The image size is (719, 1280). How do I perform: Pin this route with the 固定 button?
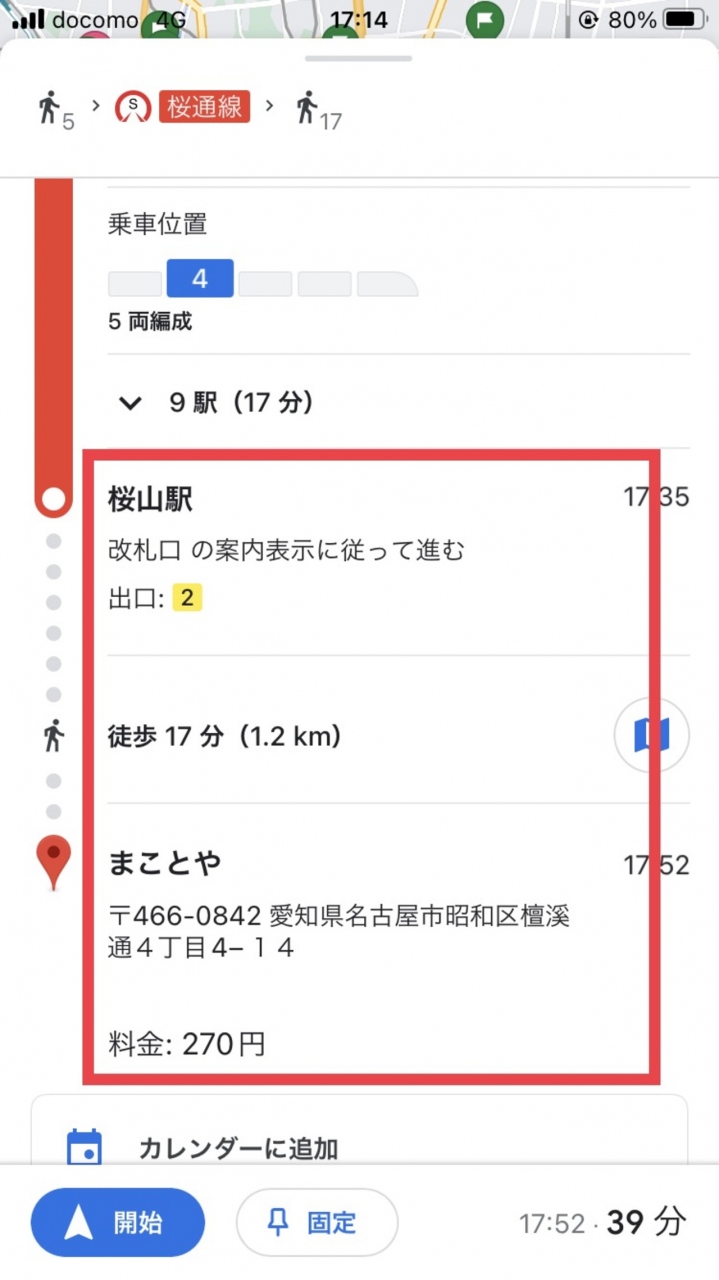click(317, 1222)
